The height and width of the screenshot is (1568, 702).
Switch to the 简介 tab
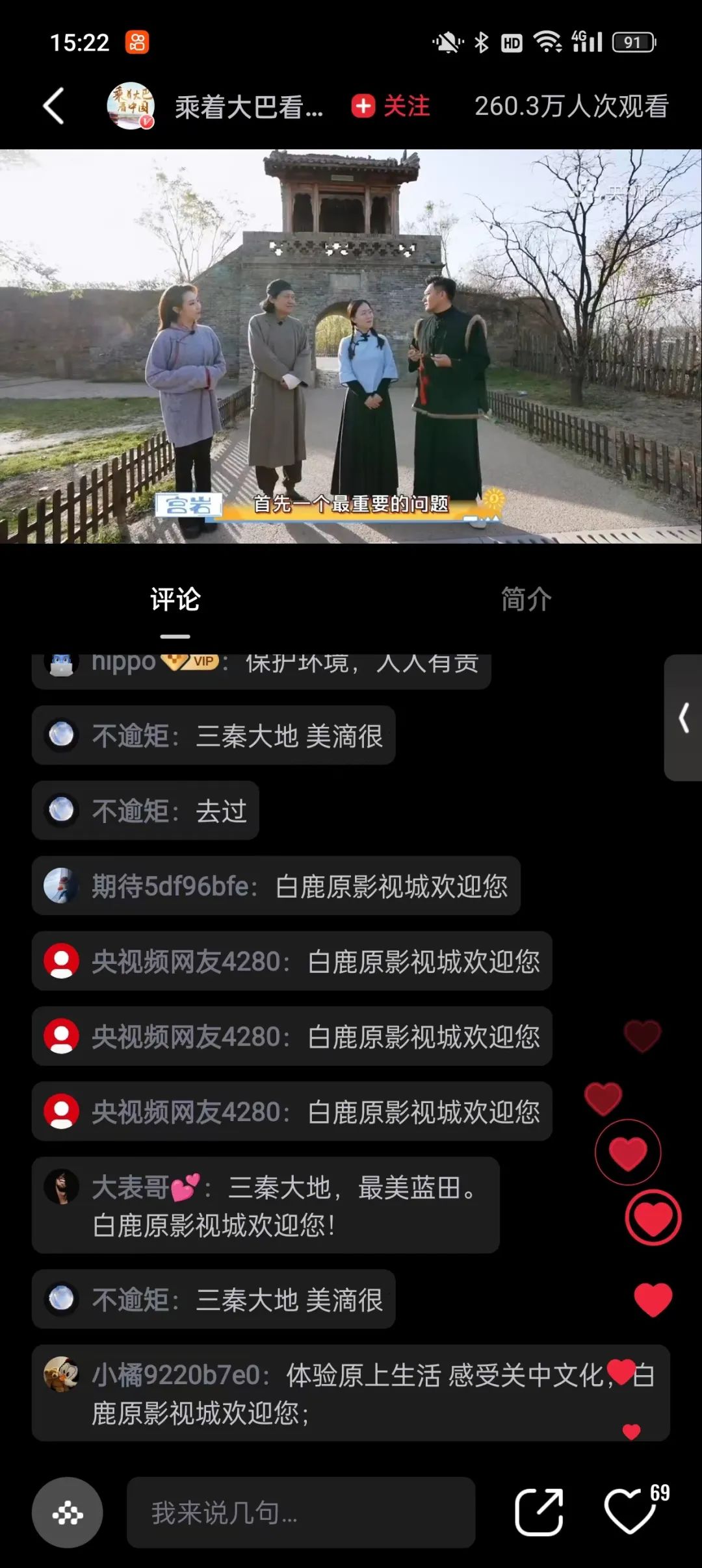click(526, 599)
